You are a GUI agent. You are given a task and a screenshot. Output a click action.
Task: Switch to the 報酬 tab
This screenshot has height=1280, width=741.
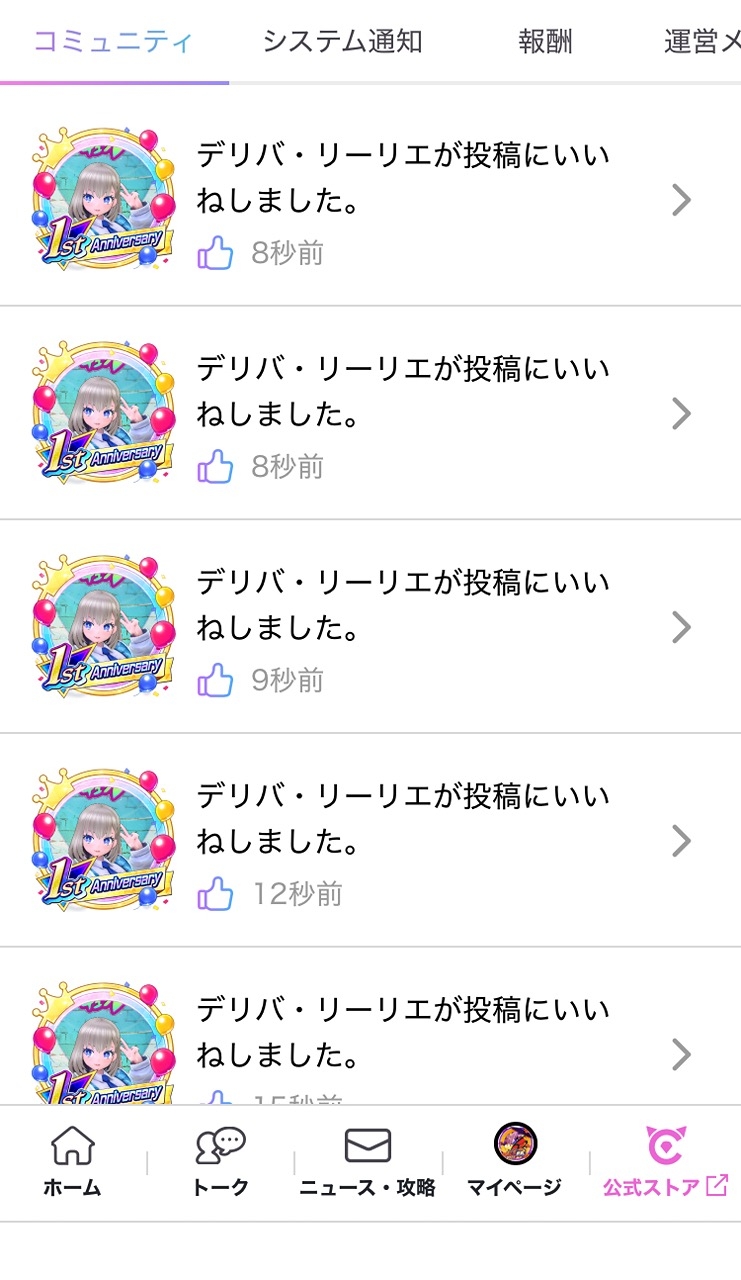point(545,42)
